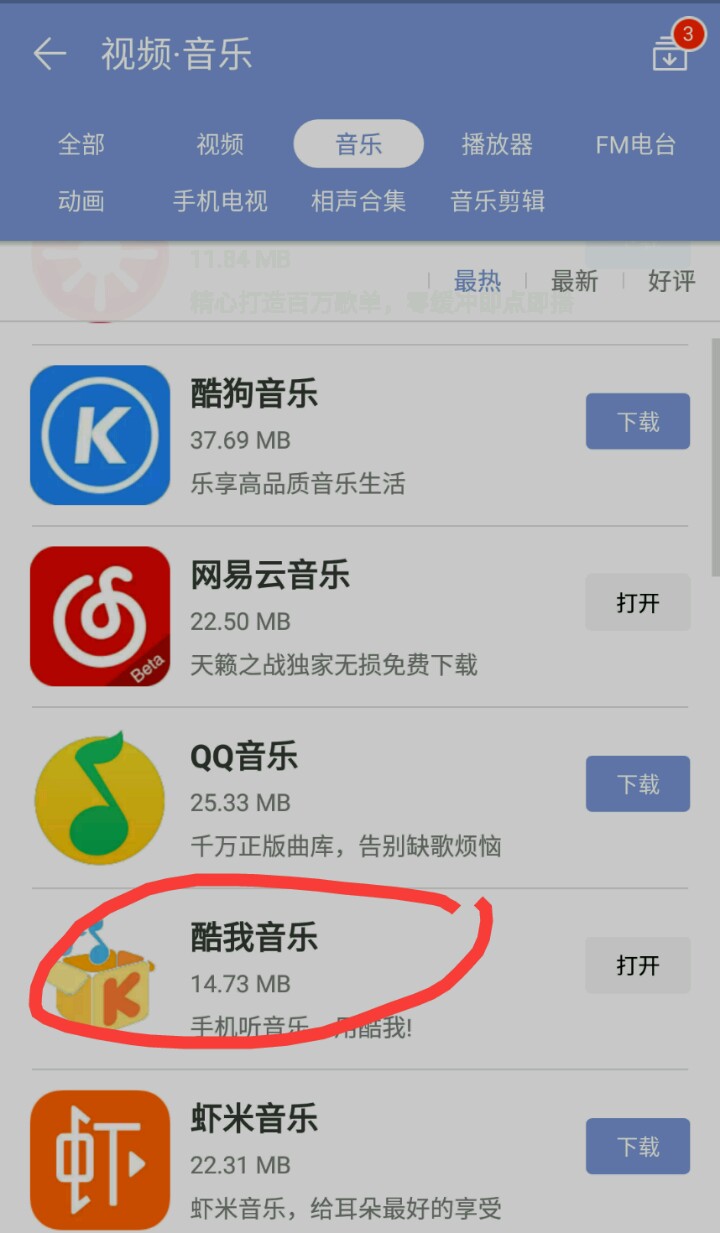Open the downloads manager icon

pyautogui.click(x=670, y=54)
